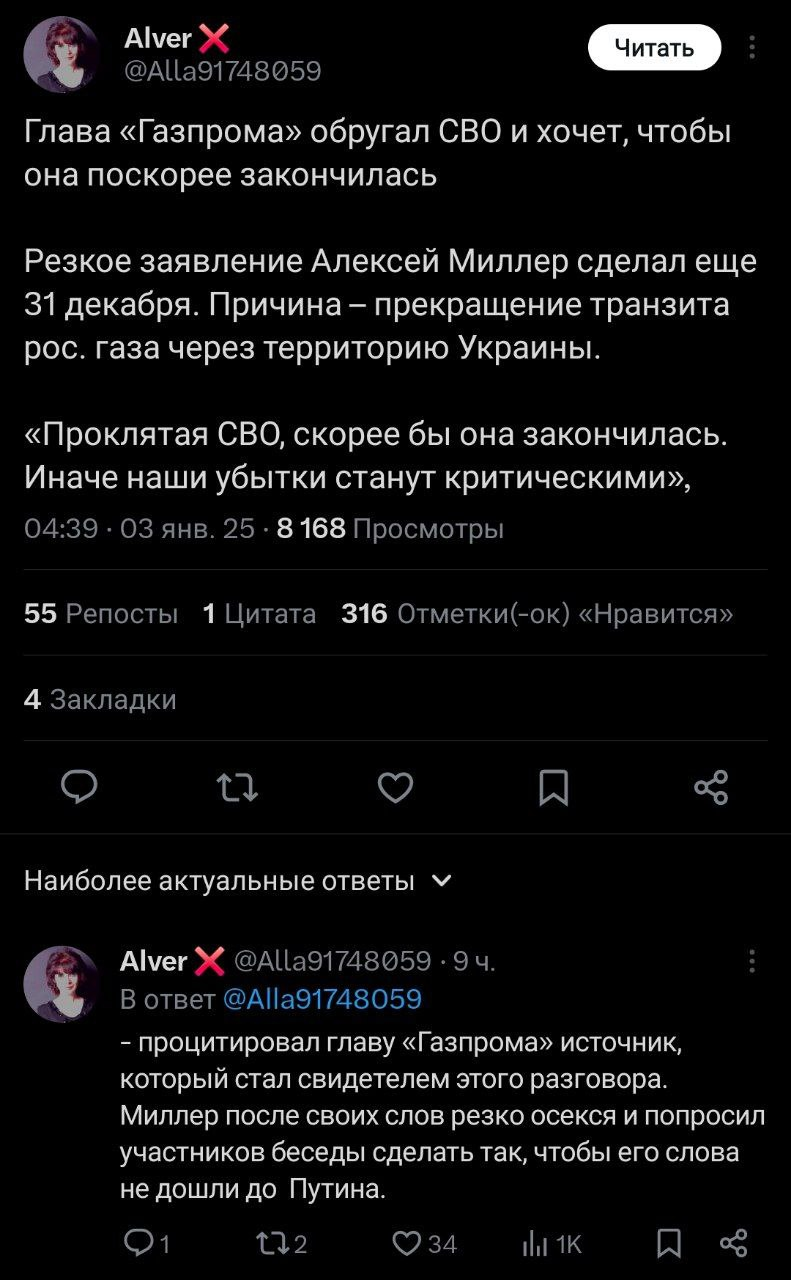Viewport: 791px width, 1280px height.
Task: Reply to the main post about Газпром
Action: click(x=79, y=788)
